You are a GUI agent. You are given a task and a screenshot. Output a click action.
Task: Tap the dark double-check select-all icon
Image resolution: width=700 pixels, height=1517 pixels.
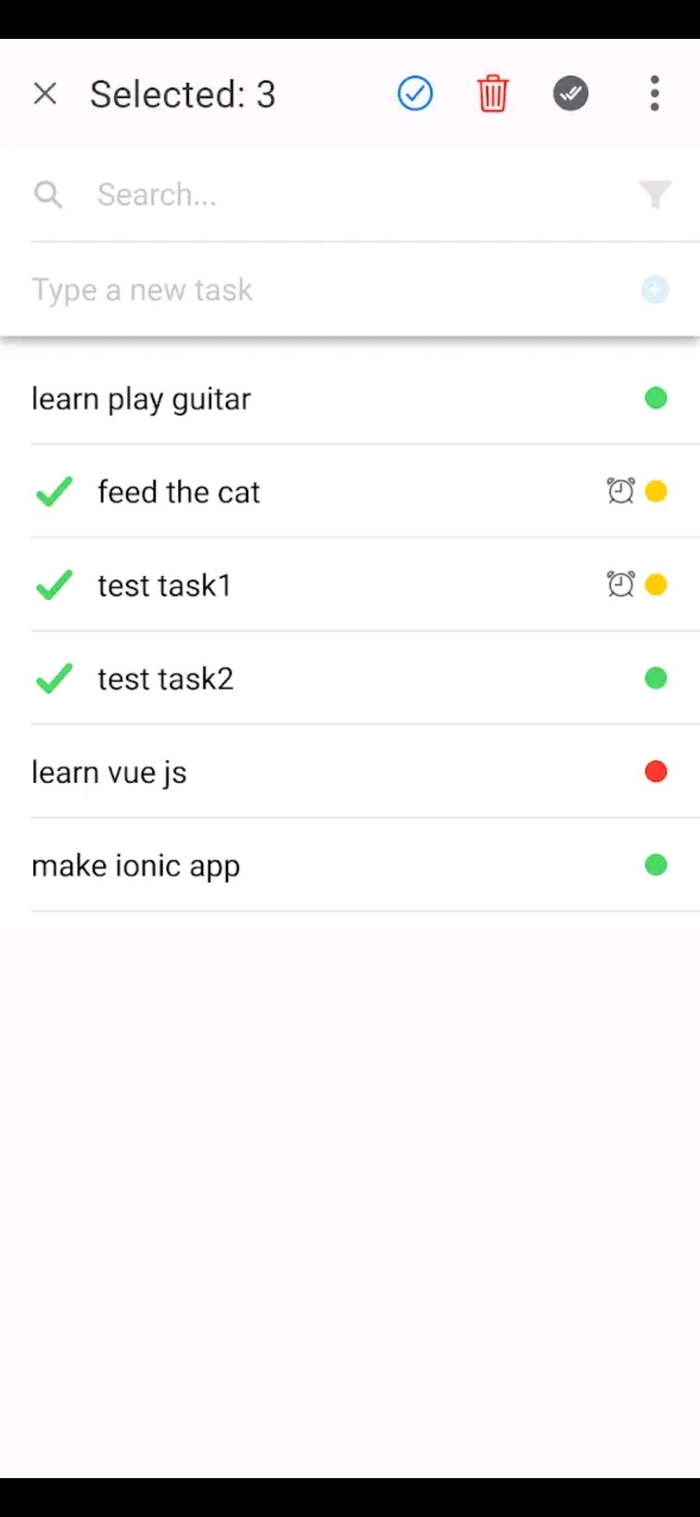click(571, 94)
